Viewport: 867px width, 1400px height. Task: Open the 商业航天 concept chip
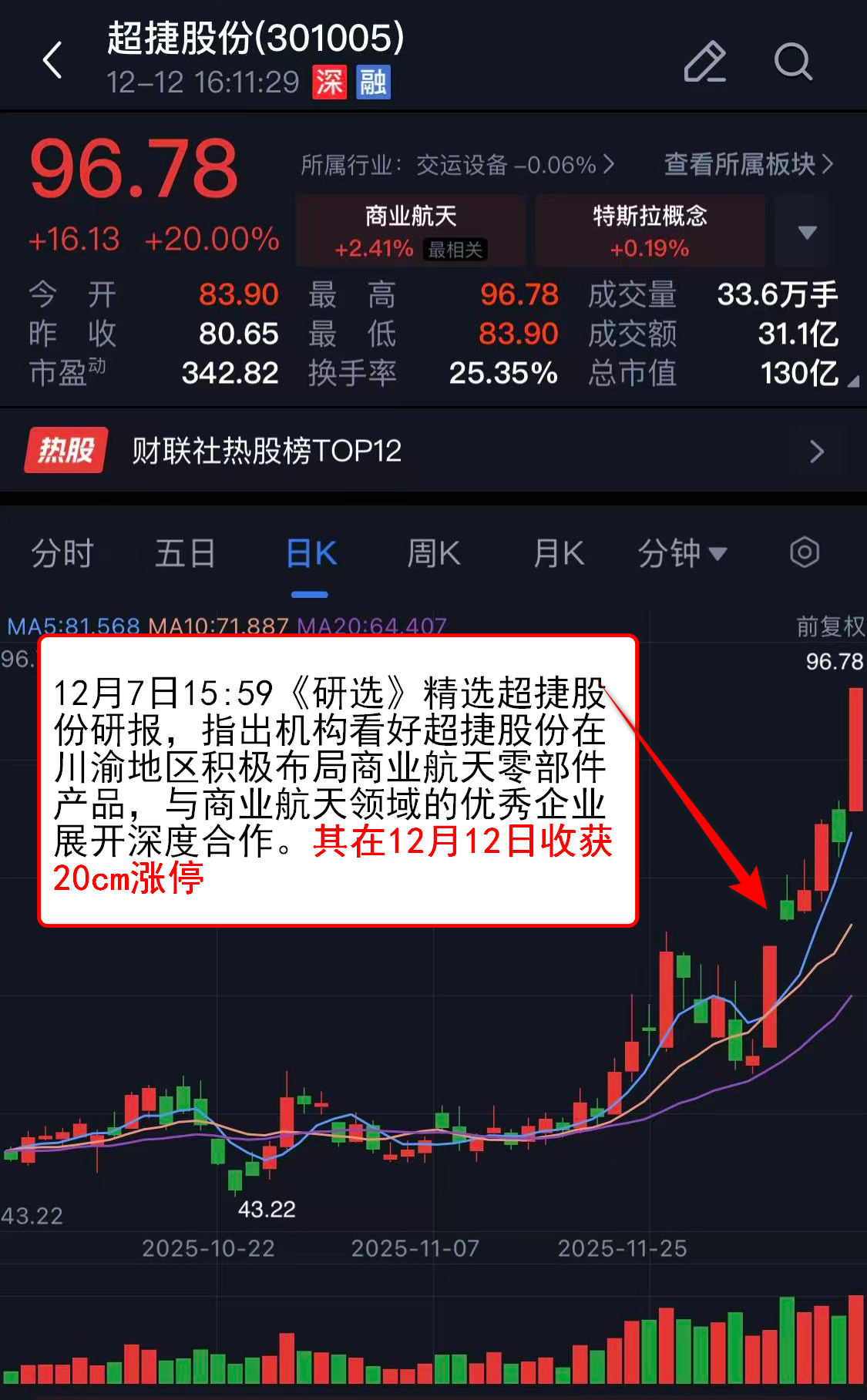tap(411, 230)
